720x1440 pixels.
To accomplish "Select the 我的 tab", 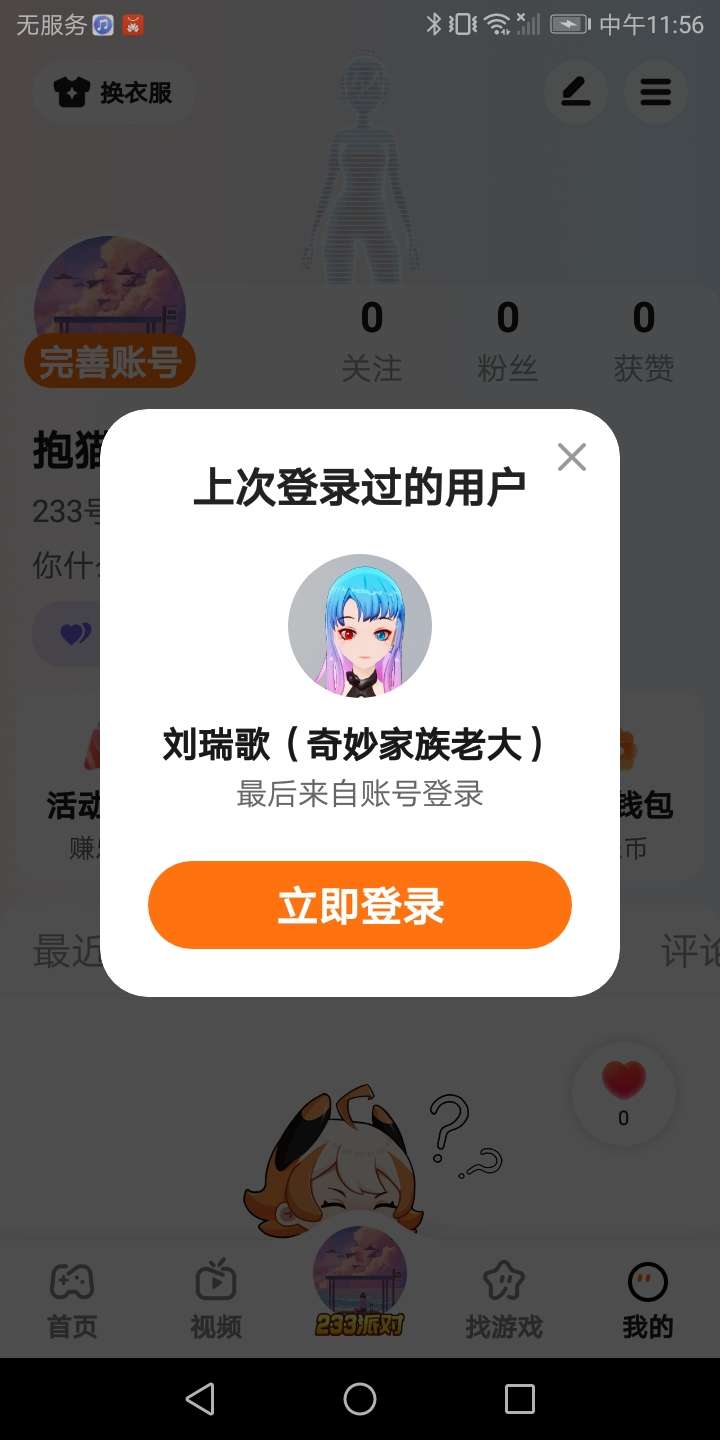I will (x=647, y=1300).
